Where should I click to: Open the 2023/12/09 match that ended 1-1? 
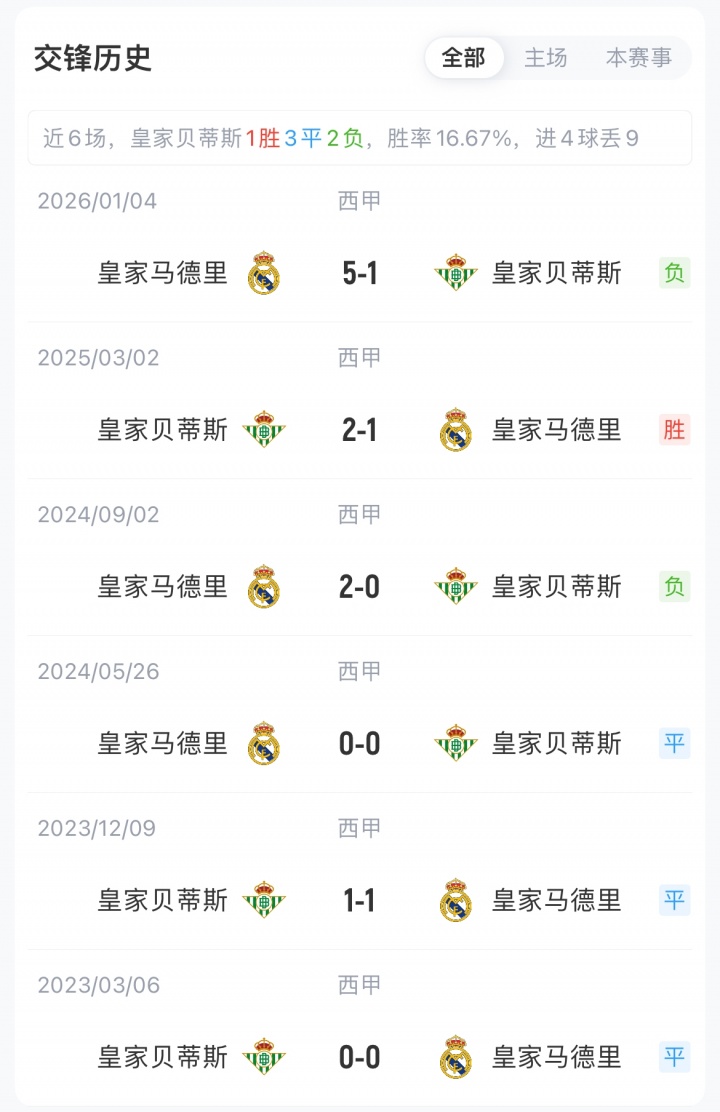coord(360,901)
